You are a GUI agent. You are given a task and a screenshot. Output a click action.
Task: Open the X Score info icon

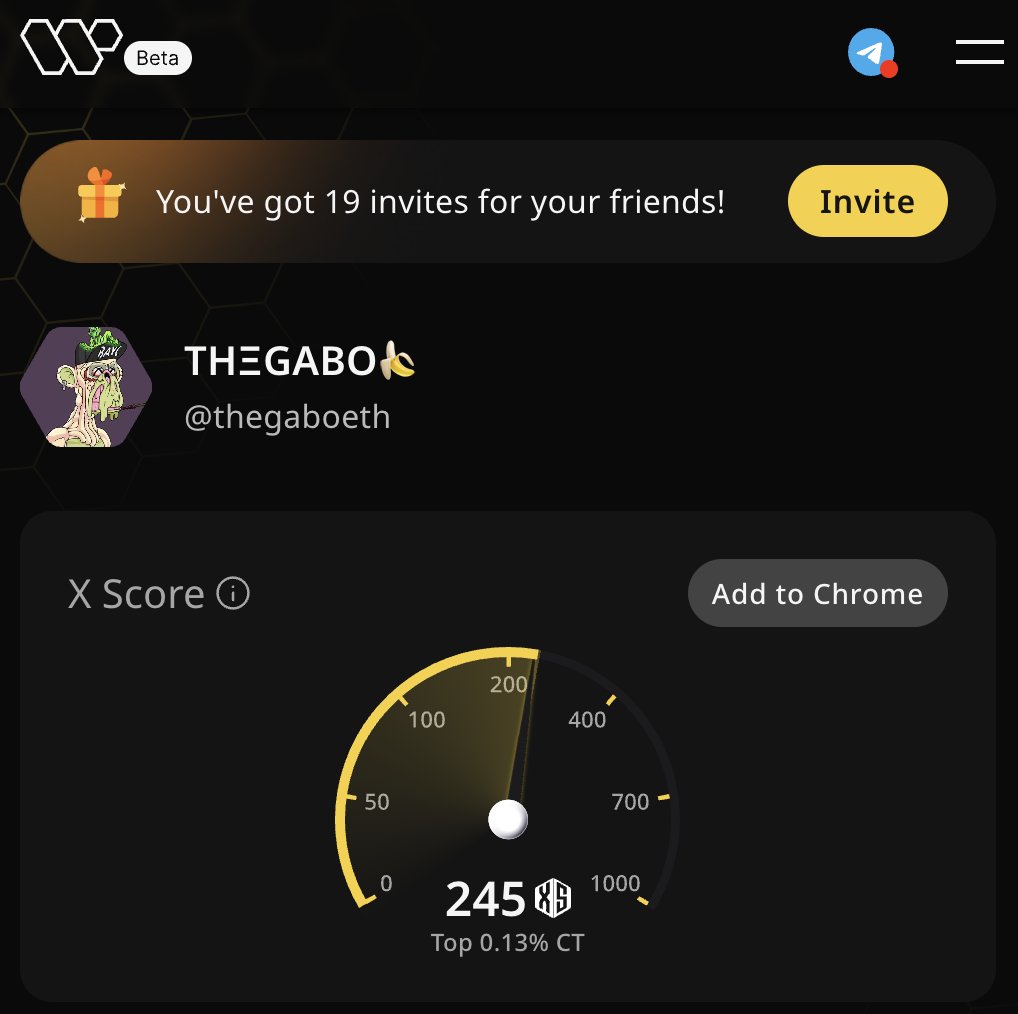[x=234, y=594]
